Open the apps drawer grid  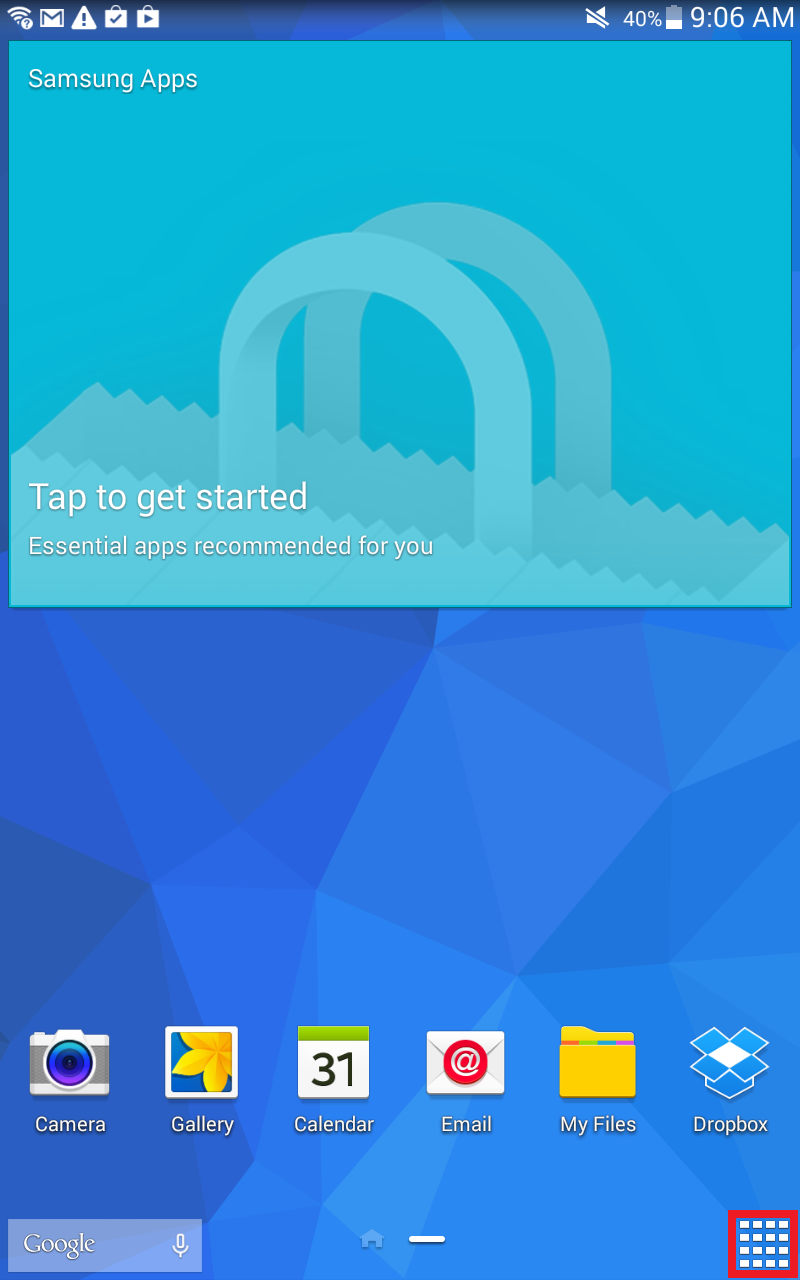(763, 1243)
